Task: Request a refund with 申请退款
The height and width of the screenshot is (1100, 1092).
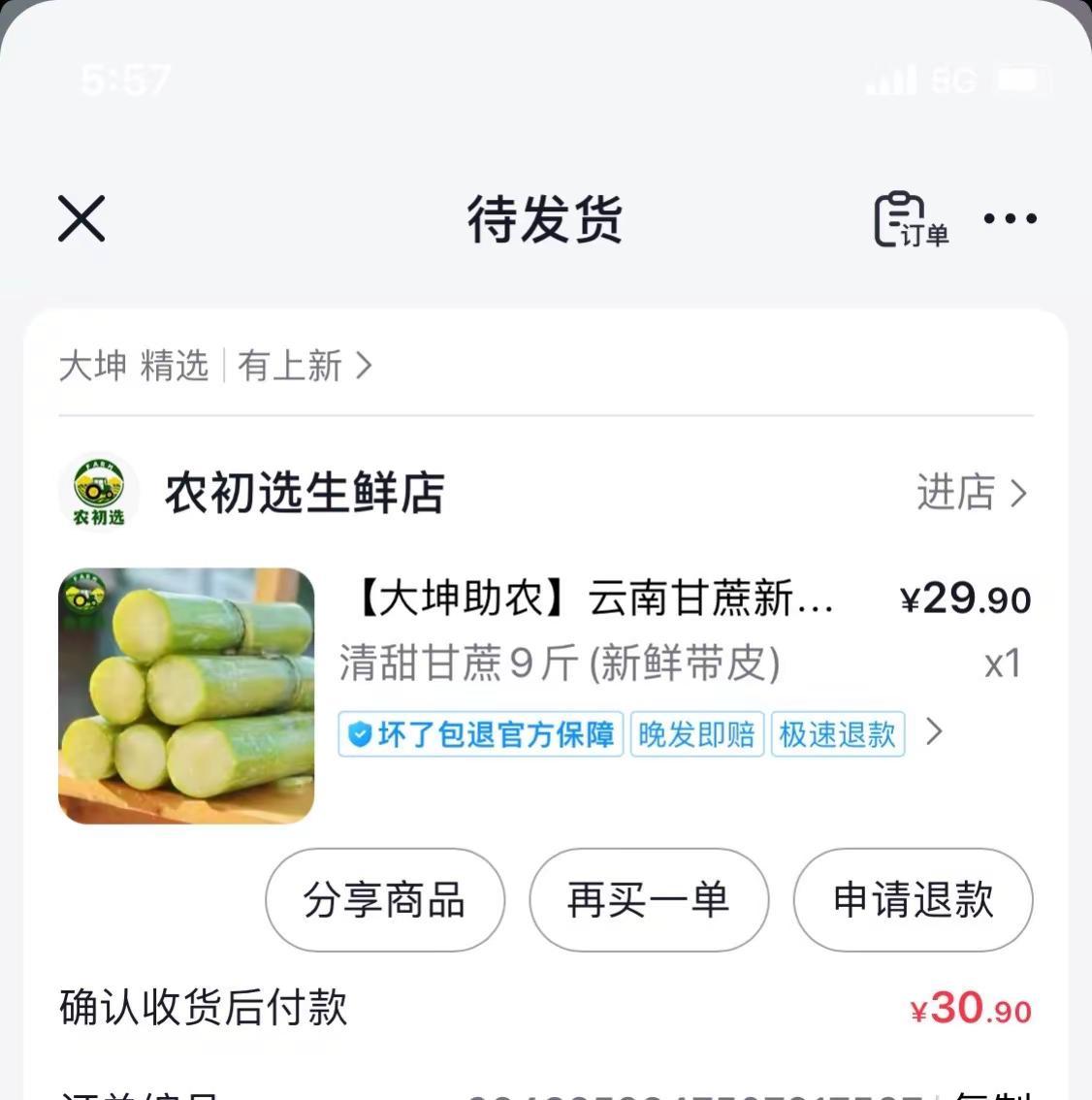Action: coord(913,900)
